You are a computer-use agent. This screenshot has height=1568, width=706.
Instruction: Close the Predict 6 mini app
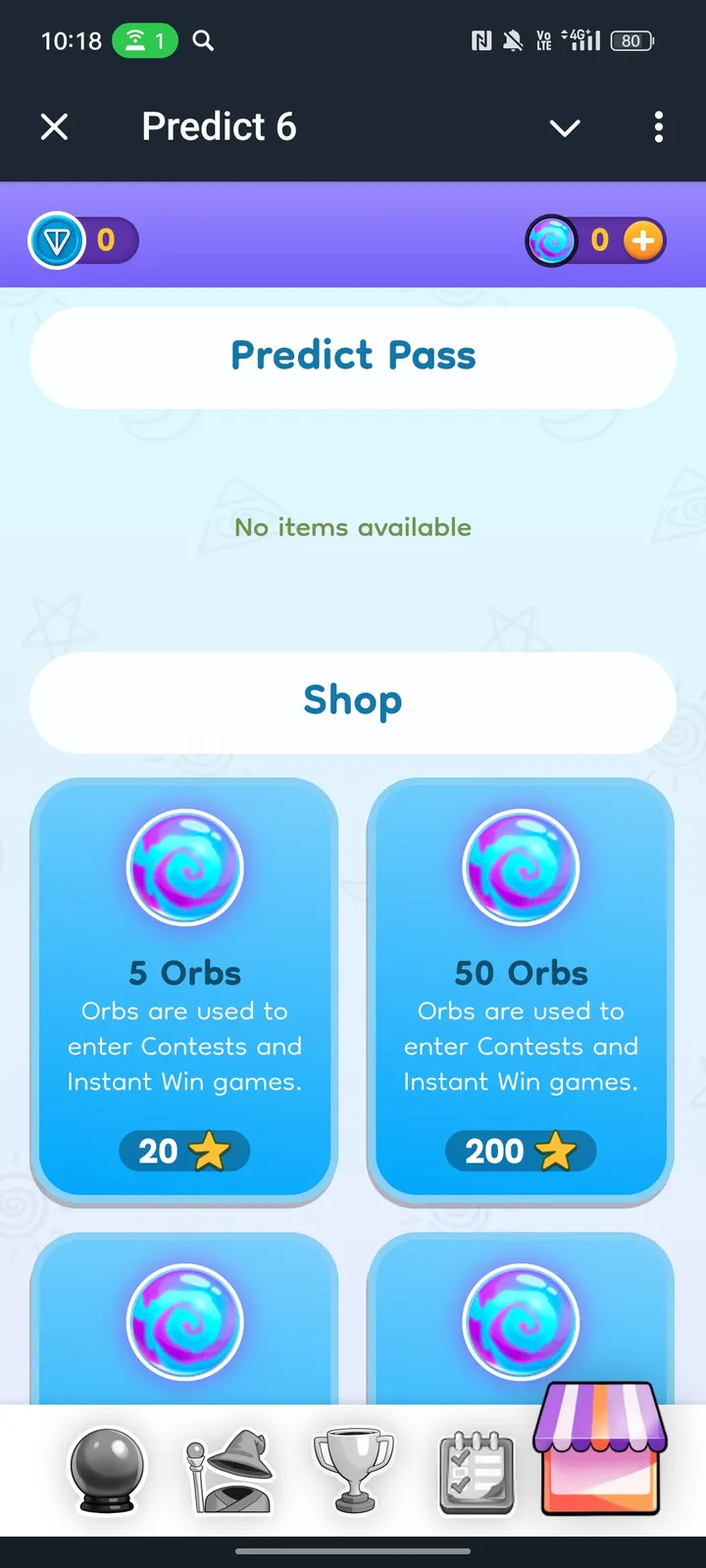[55, 126]
